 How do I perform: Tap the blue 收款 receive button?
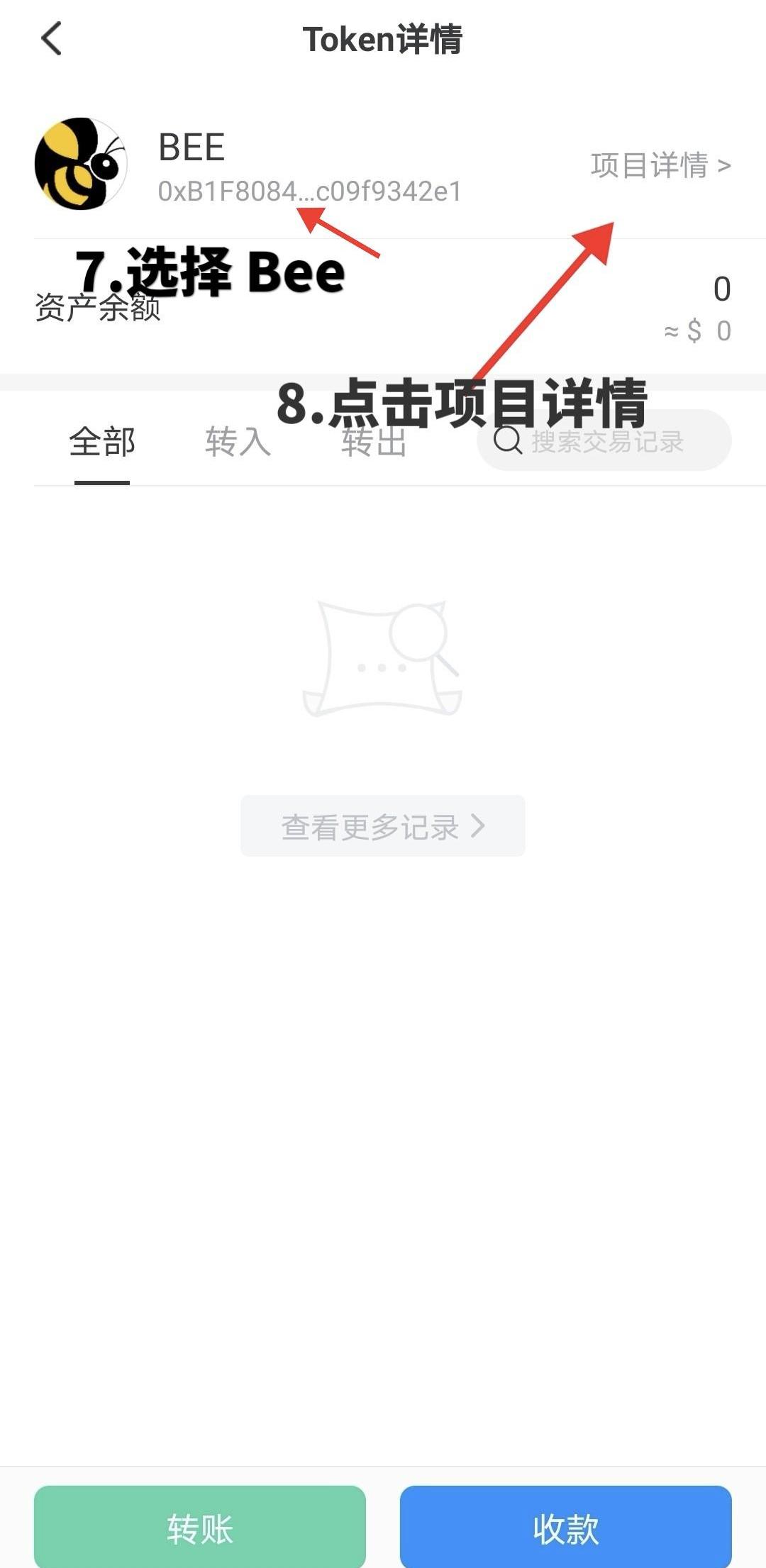click(x=566, y=1528)
